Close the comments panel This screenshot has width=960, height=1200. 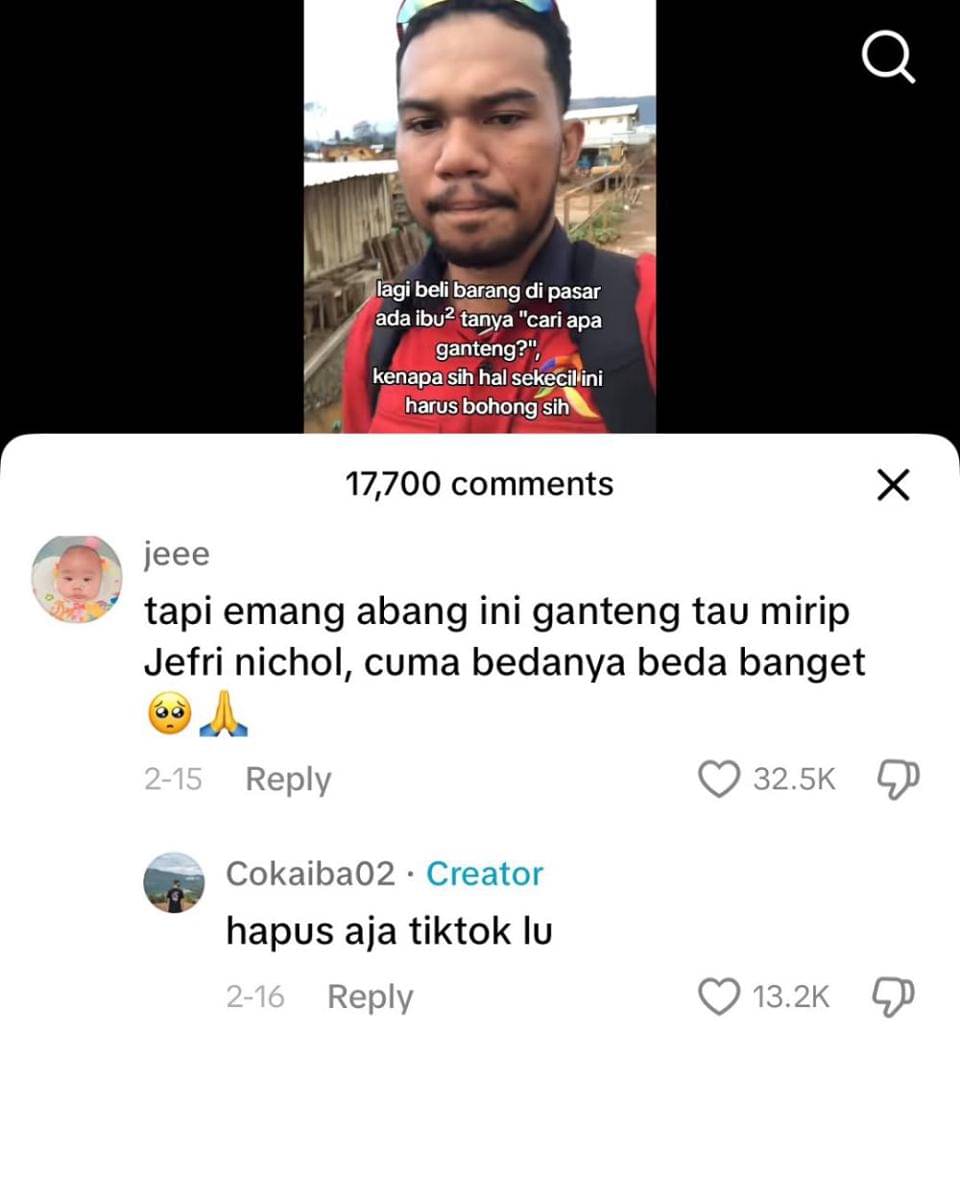point(893,486)
